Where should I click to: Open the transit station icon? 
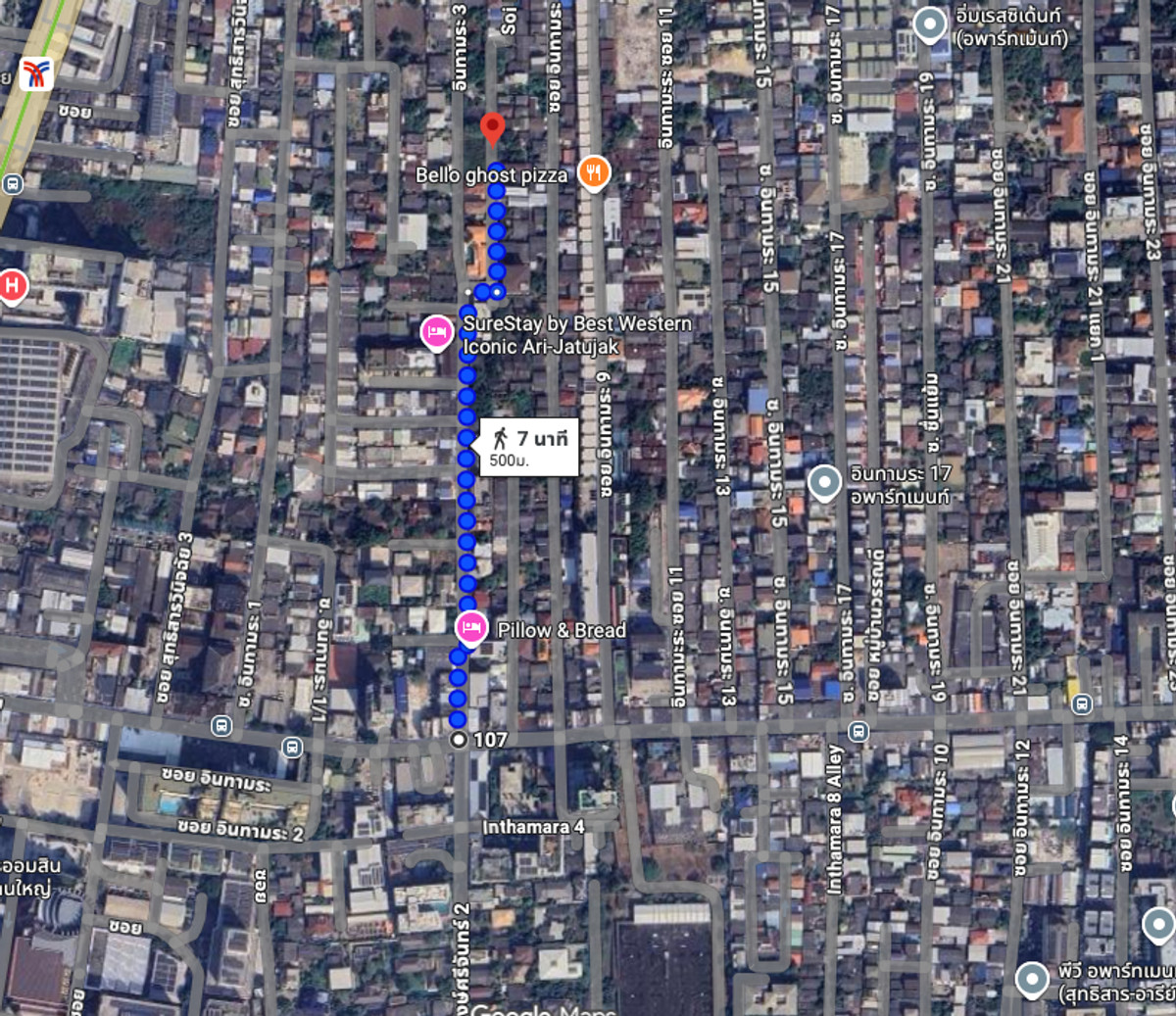(x=36, y=73)
